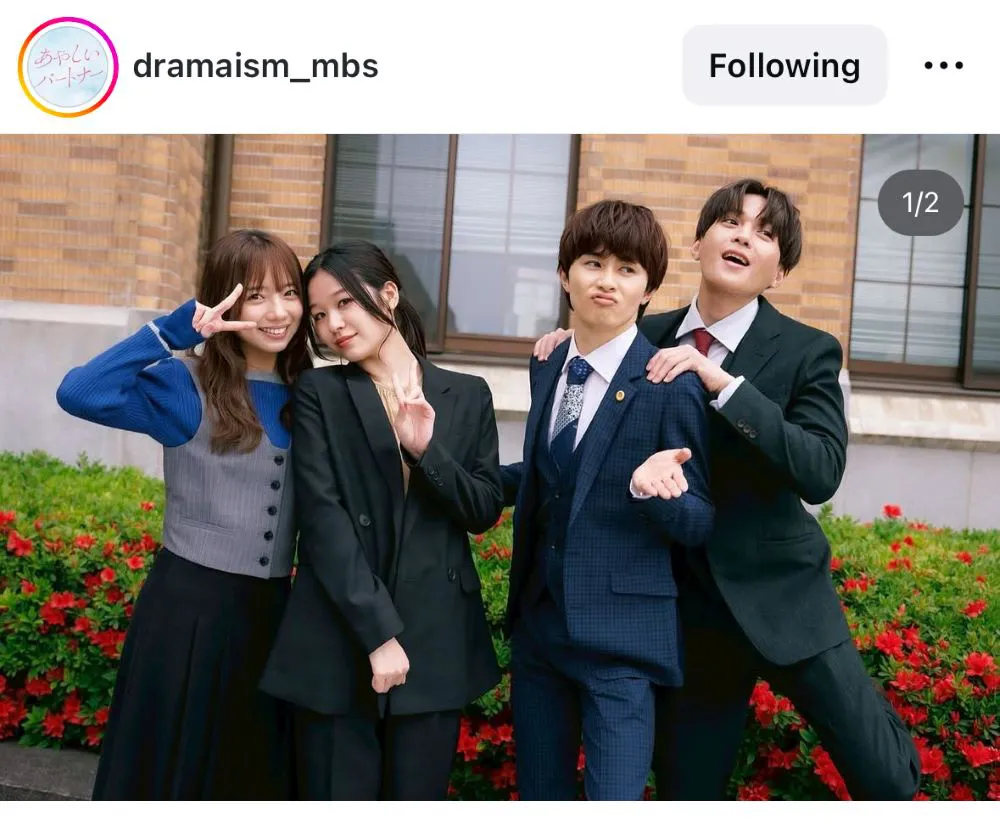The height and width of the screenshot is (824, 1000).
Task: Open dramaism_mbs profile story avatar
Action: [68, 67]
